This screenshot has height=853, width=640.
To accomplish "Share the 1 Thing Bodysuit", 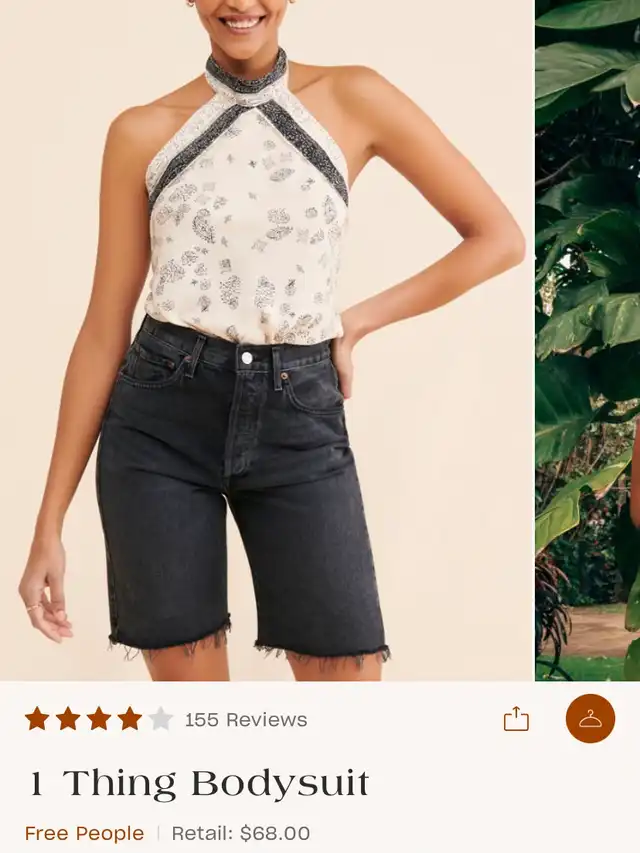I will (x=516, y=719).
